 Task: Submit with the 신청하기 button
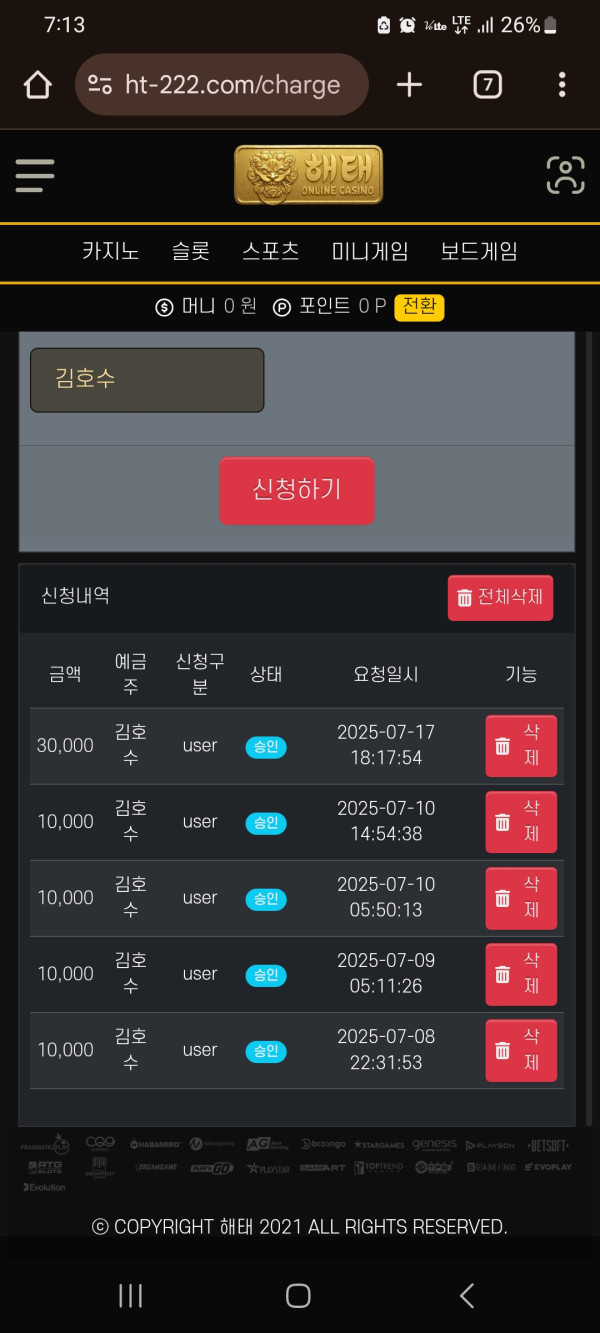[297, 491]
